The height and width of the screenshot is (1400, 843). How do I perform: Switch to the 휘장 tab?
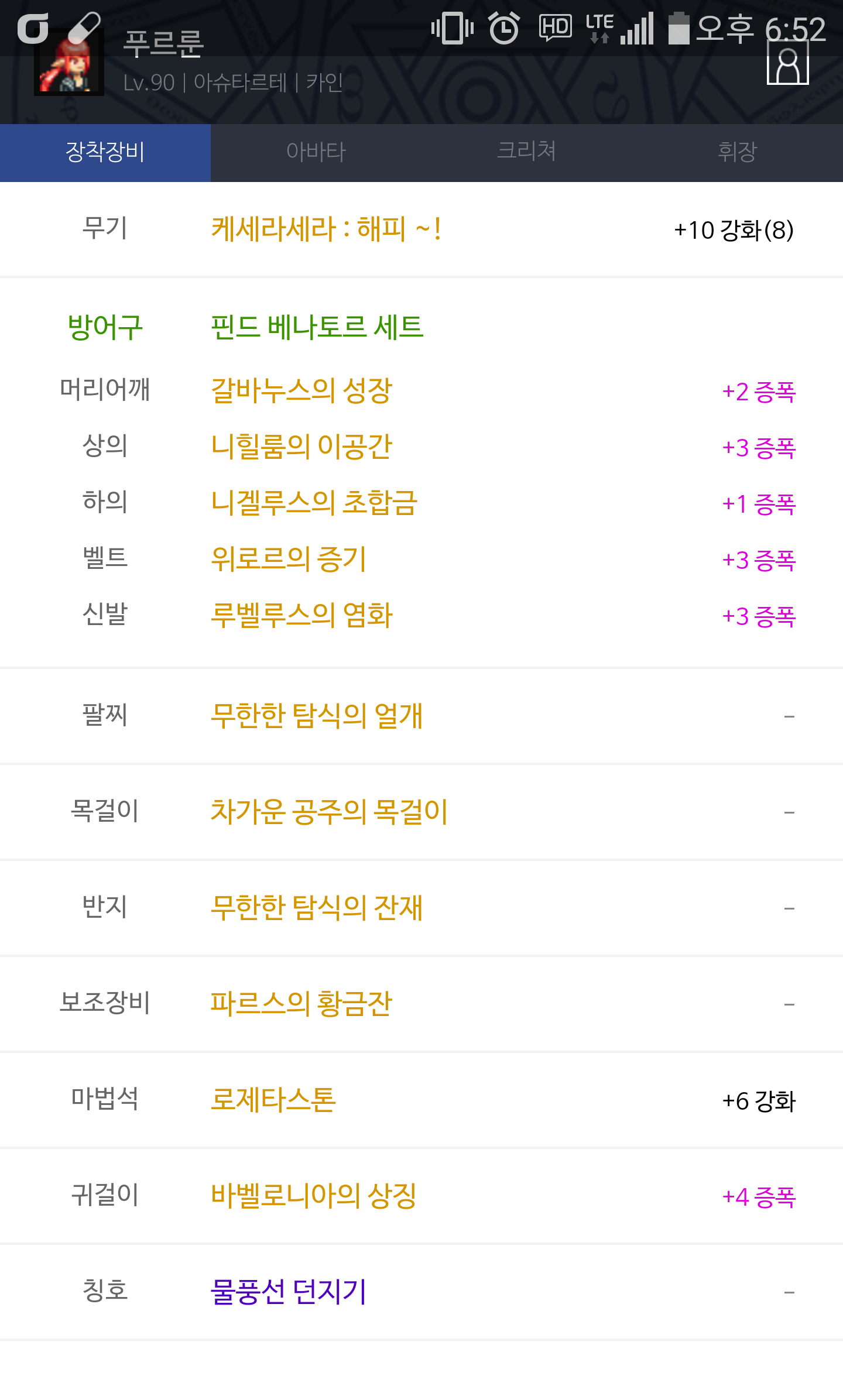(738, 152)
